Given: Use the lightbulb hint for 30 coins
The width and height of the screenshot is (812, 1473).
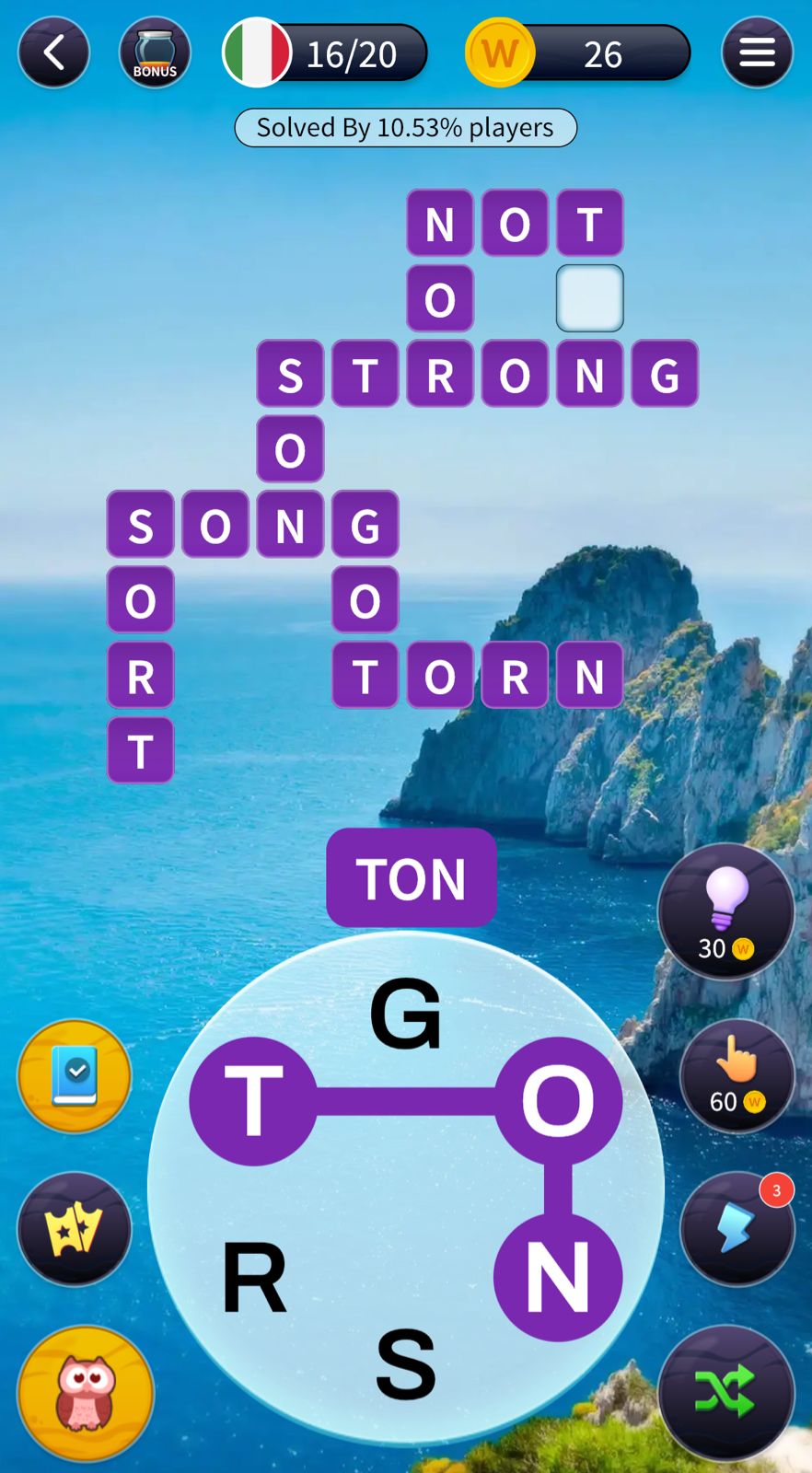Looking at the screenshot, I should click(x=725, y=911).
